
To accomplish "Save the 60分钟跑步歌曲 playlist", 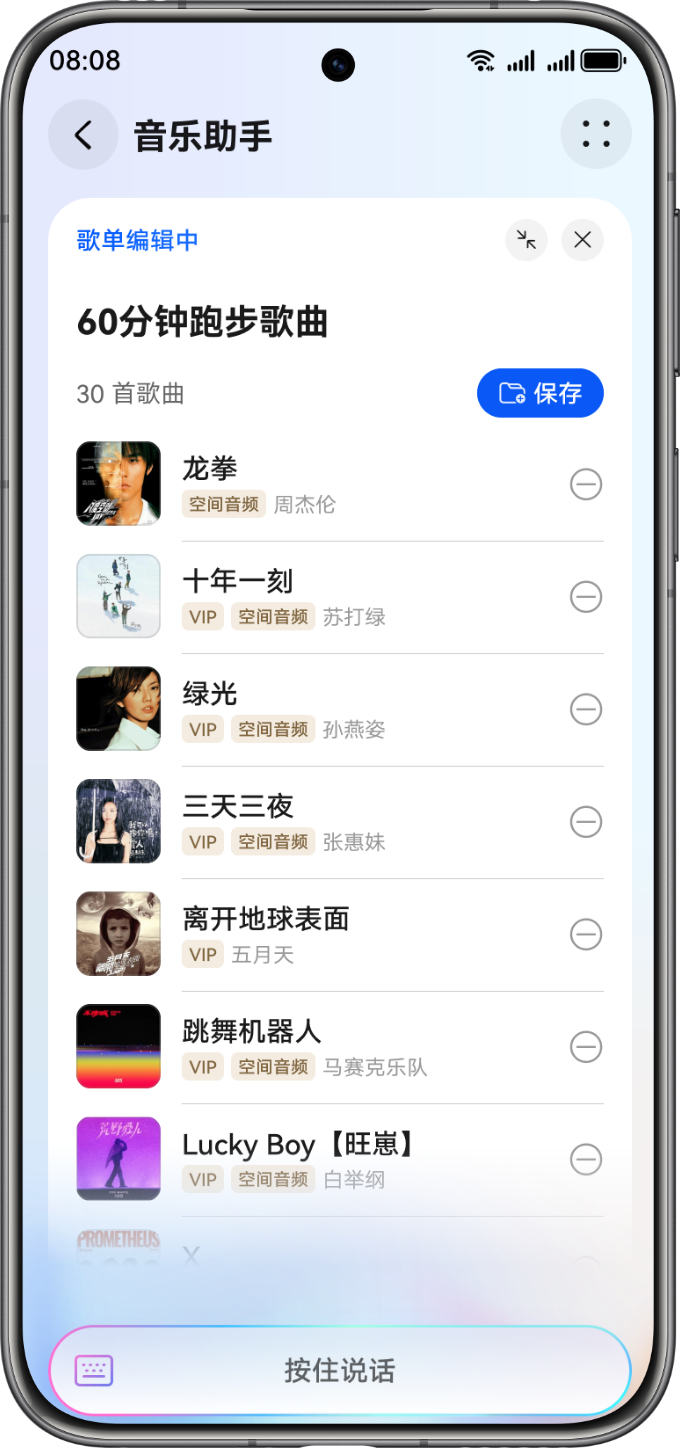I will pyautogui.click(x=540, y=393).
